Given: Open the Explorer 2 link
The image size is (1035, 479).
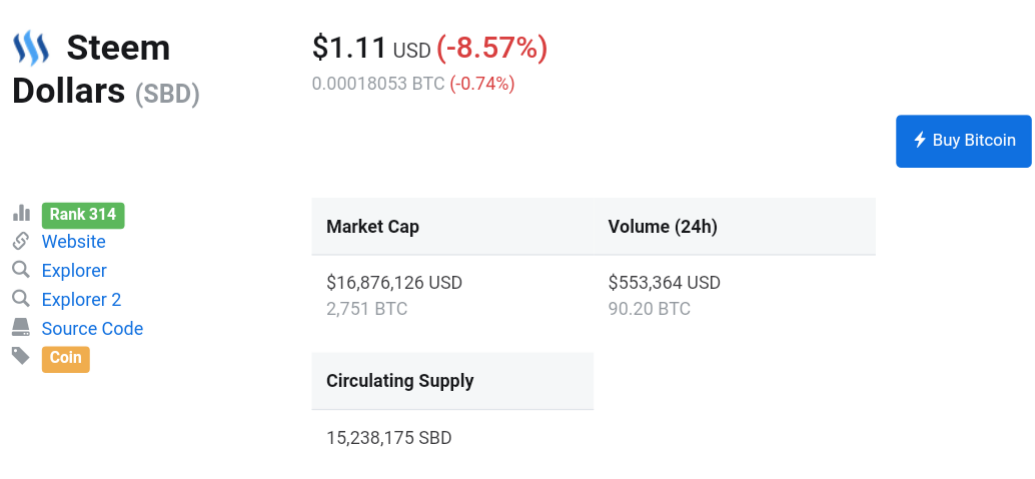Looking at the screenshot, I should pyautogui.click(x=81, y=300).
